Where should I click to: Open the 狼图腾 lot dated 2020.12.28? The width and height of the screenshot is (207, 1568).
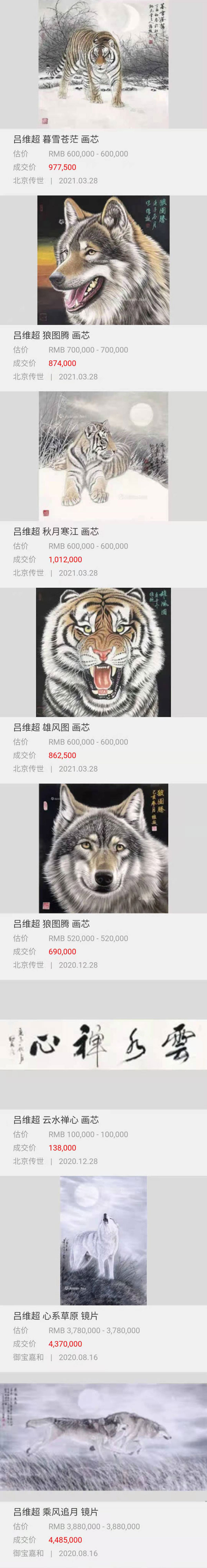(x=103, y=848)
